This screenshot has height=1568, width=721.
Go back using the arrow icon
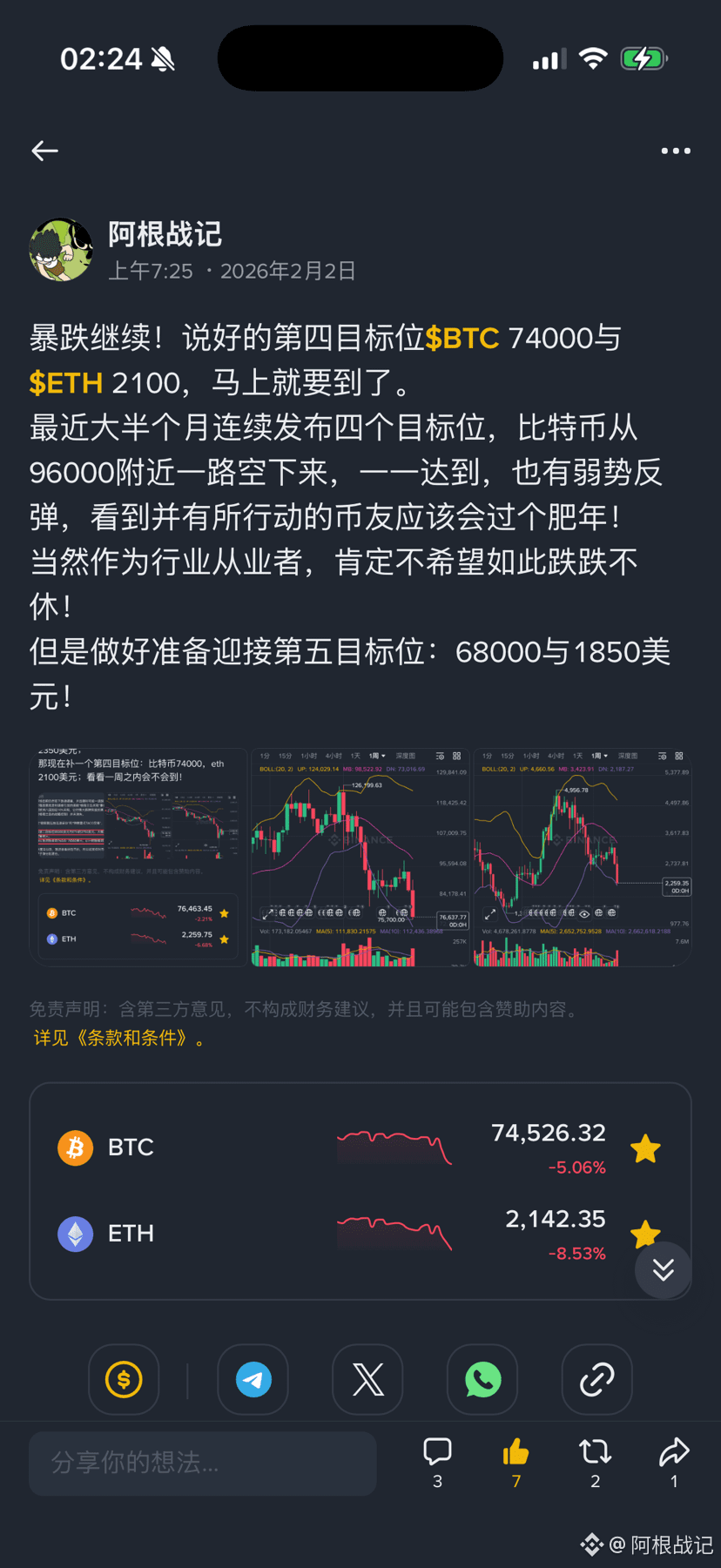tap(45, 151)
